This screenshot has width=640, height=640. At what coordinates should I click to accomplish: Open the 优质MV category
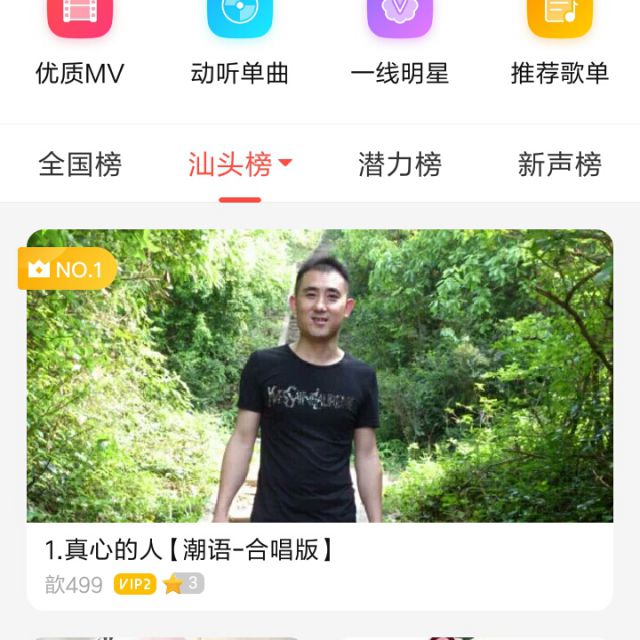coord(80,40)
